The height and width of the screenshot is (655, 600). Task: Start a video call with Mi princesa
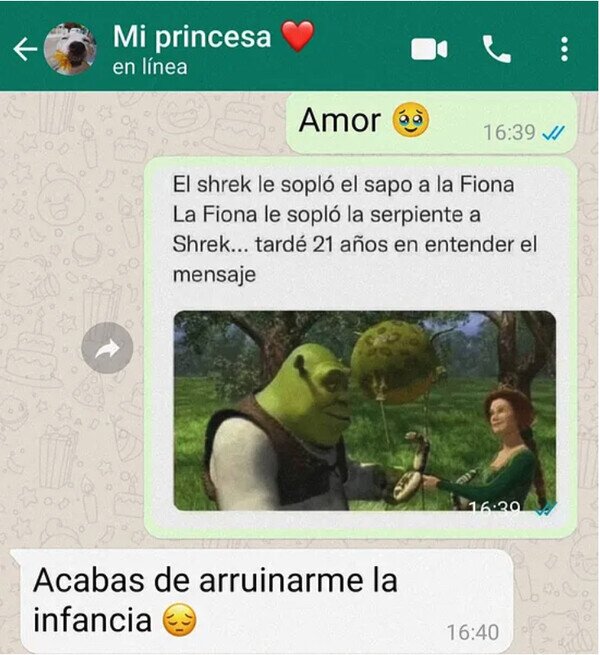pyautogui.click(x=429, y=49)
